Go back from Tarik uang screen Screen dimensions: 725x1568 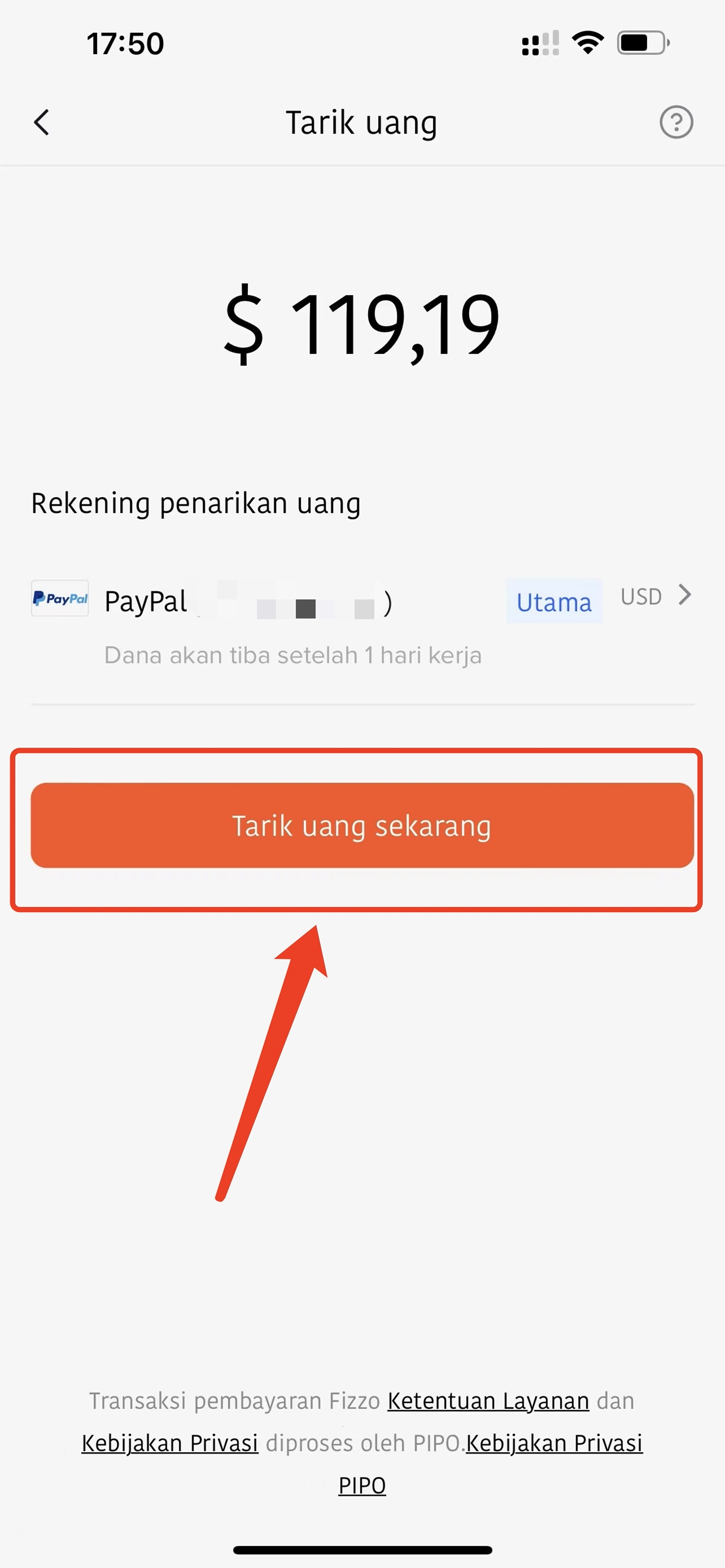(41, 122)
